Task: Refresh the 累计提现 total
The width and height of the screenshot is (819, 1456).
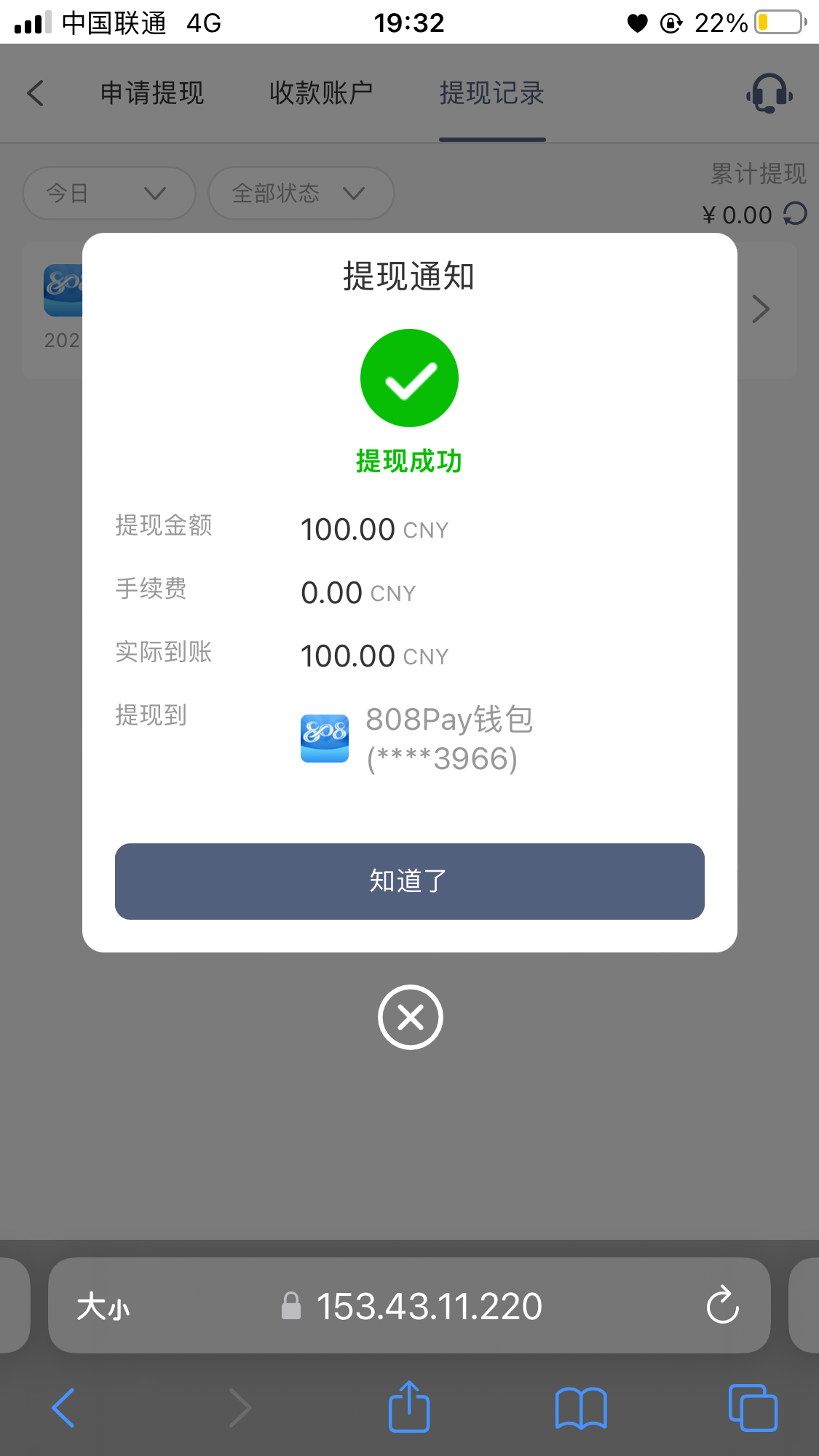Action: (x=795, y=214)
